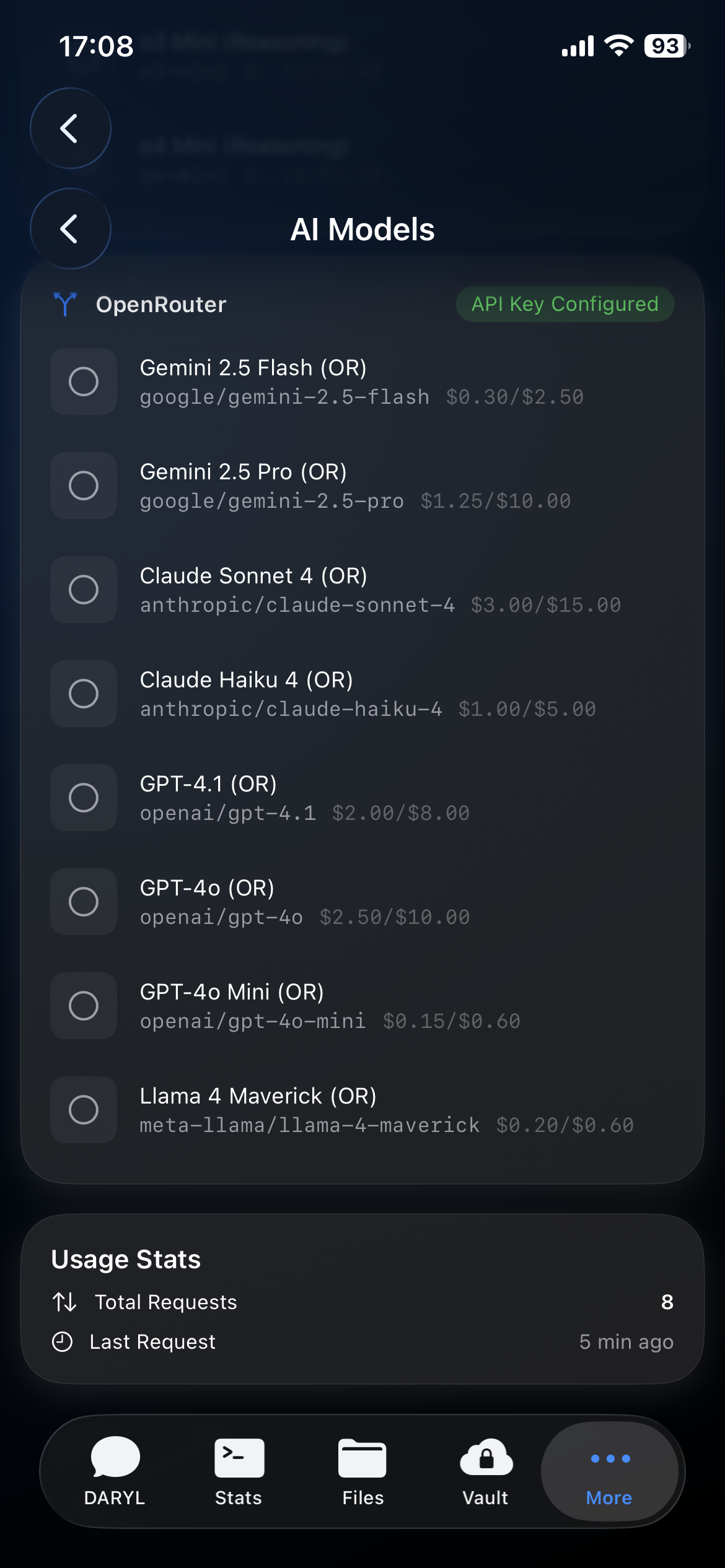Select the Gemini 2.5 Flash (OR) model
The height and width of the screenshot is (1568, 725).
coord(84,381)
